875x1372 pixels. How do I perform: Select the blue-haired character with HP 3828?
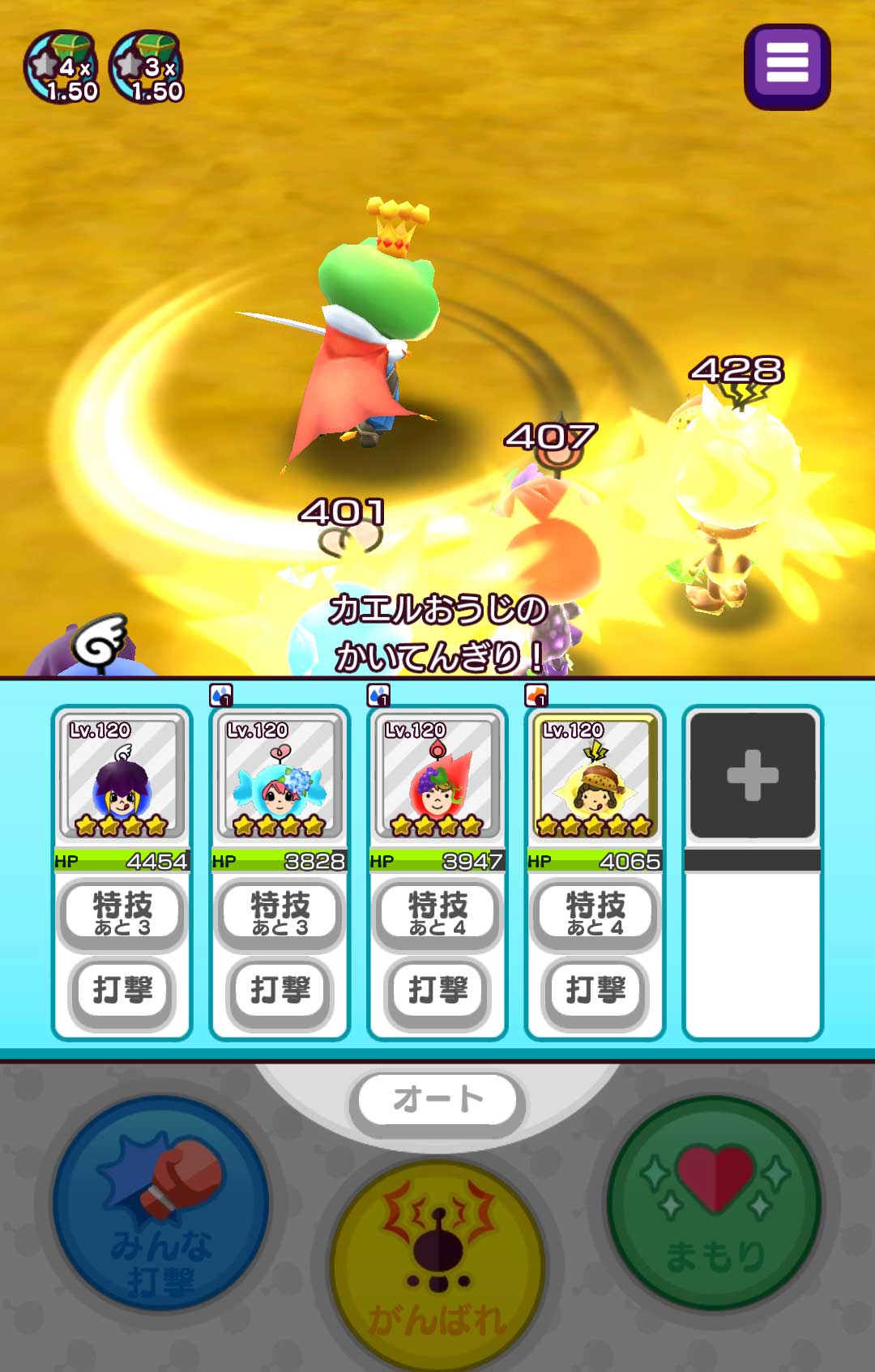coord(280,776)
